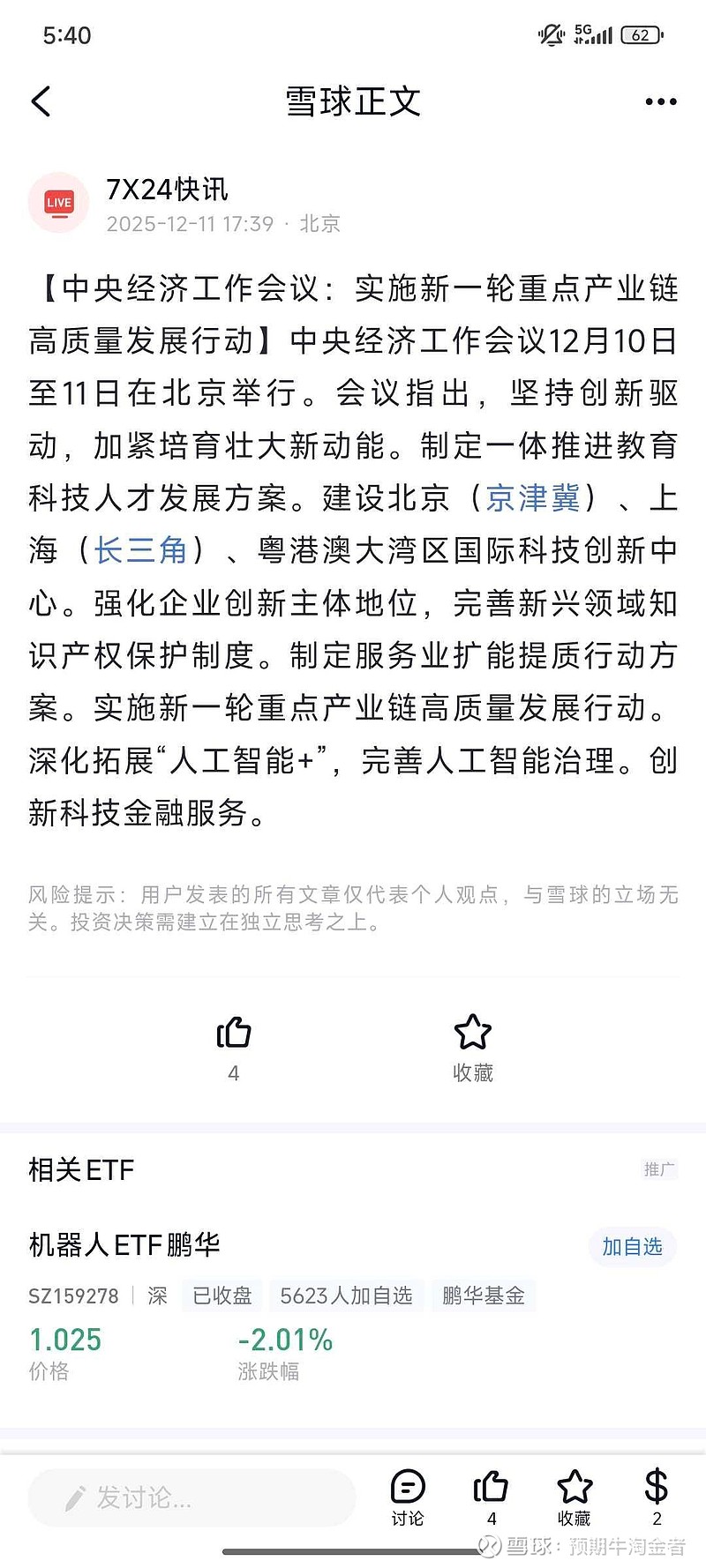Tap the pencil icon in the comment field
Screen dimensions: 706x1568
[74, 1497]
